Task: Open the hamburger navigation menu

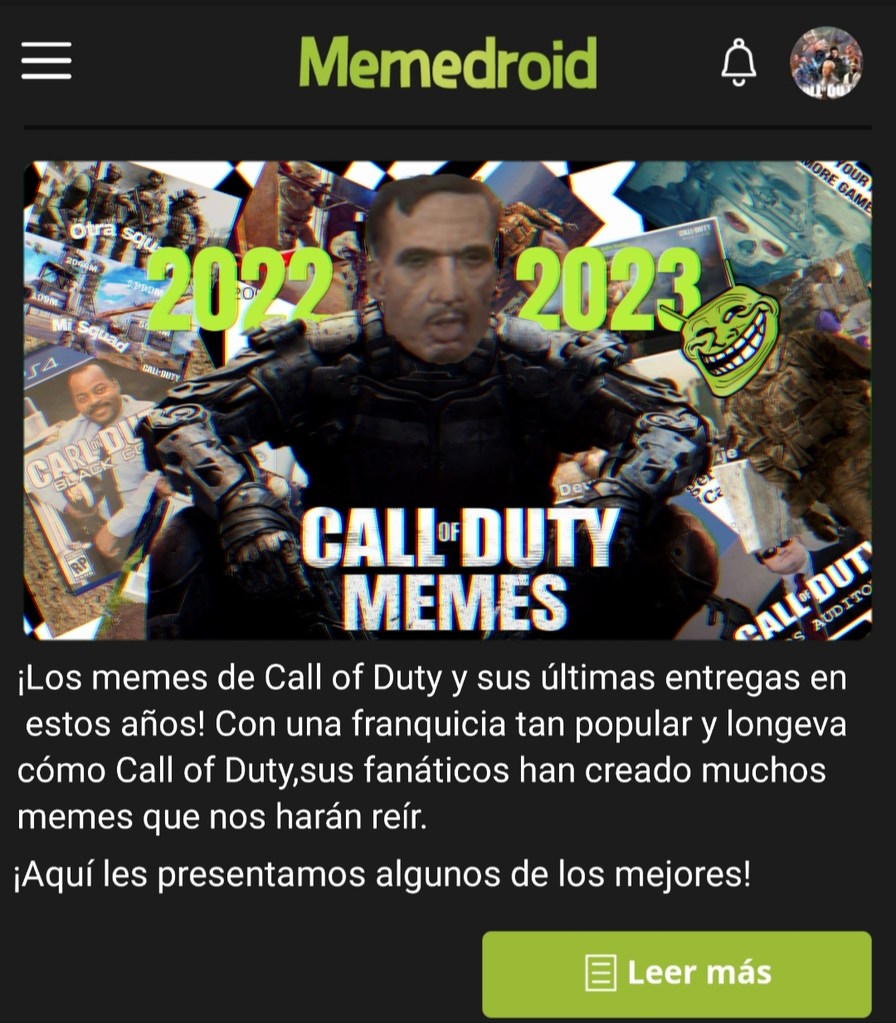Action: pyautogui.click(x=45, y=61)
